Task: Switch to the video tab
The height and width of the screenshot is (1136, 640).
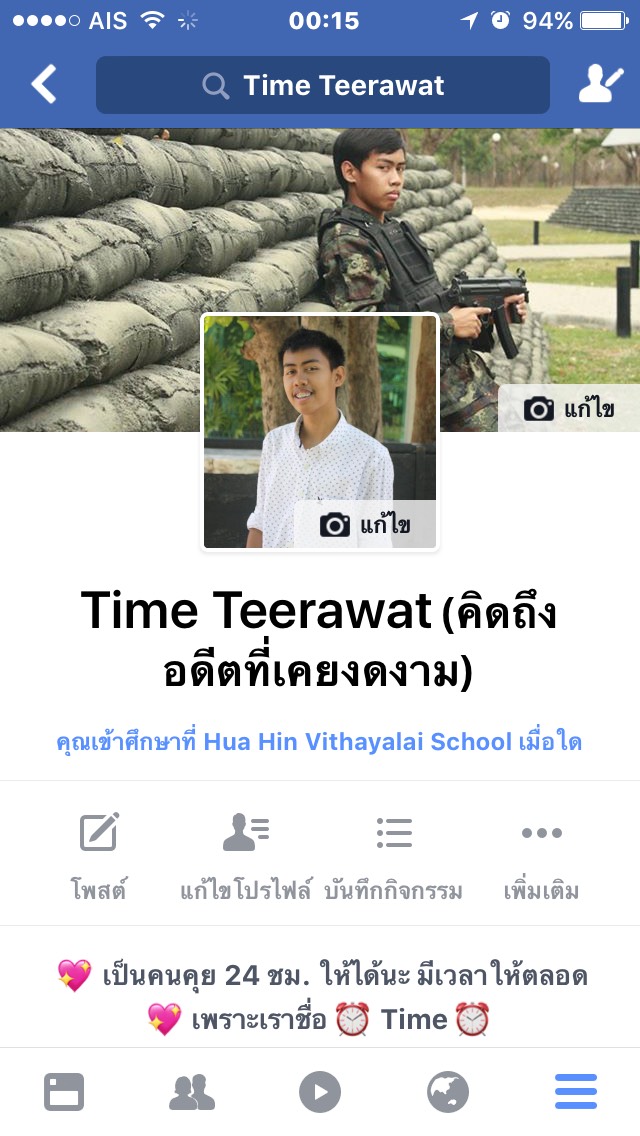Action: coord(320,1092)
